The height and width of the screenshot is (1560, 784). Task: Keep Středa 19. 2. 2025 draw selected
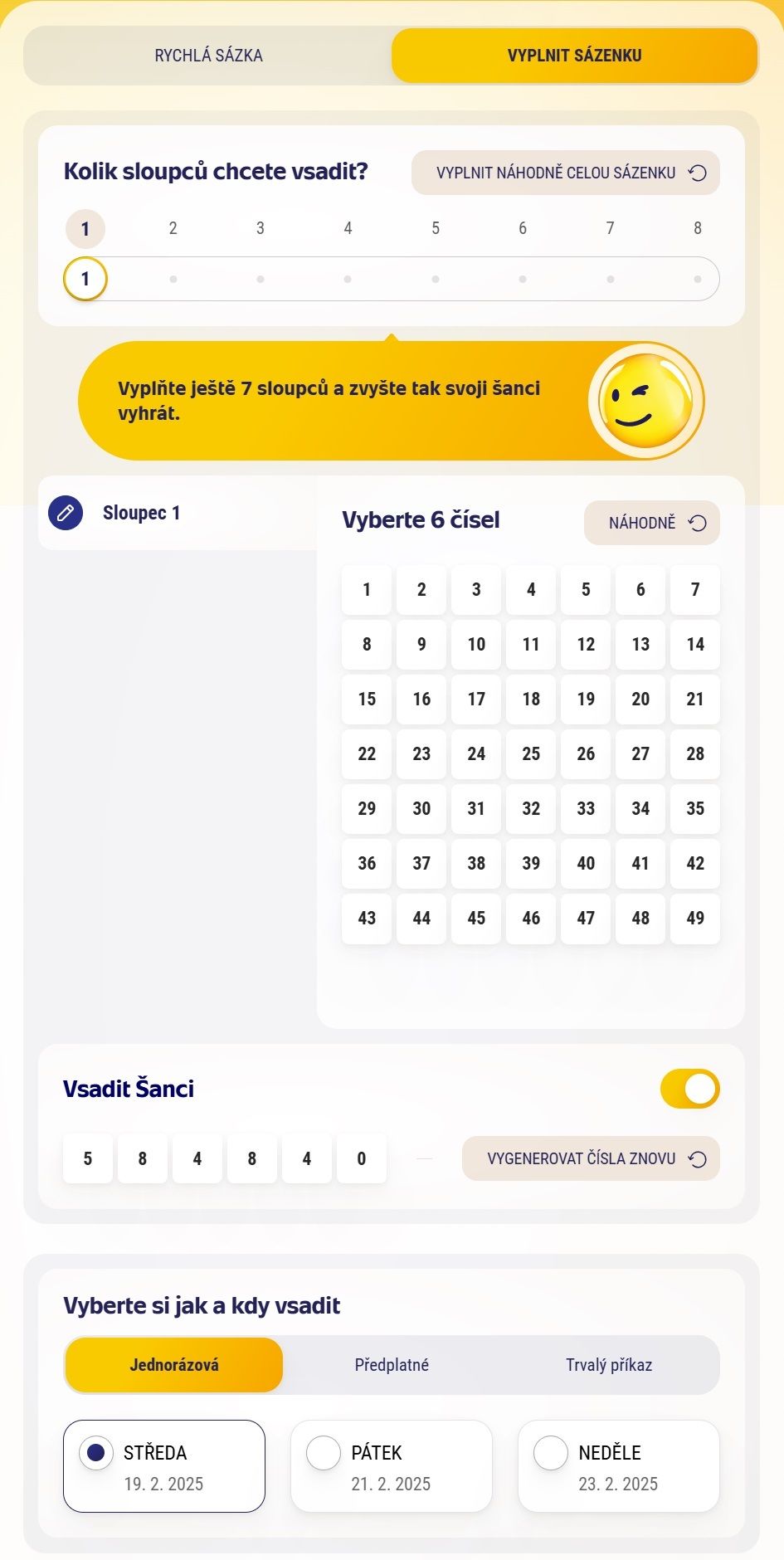[x=164, y=1466]
